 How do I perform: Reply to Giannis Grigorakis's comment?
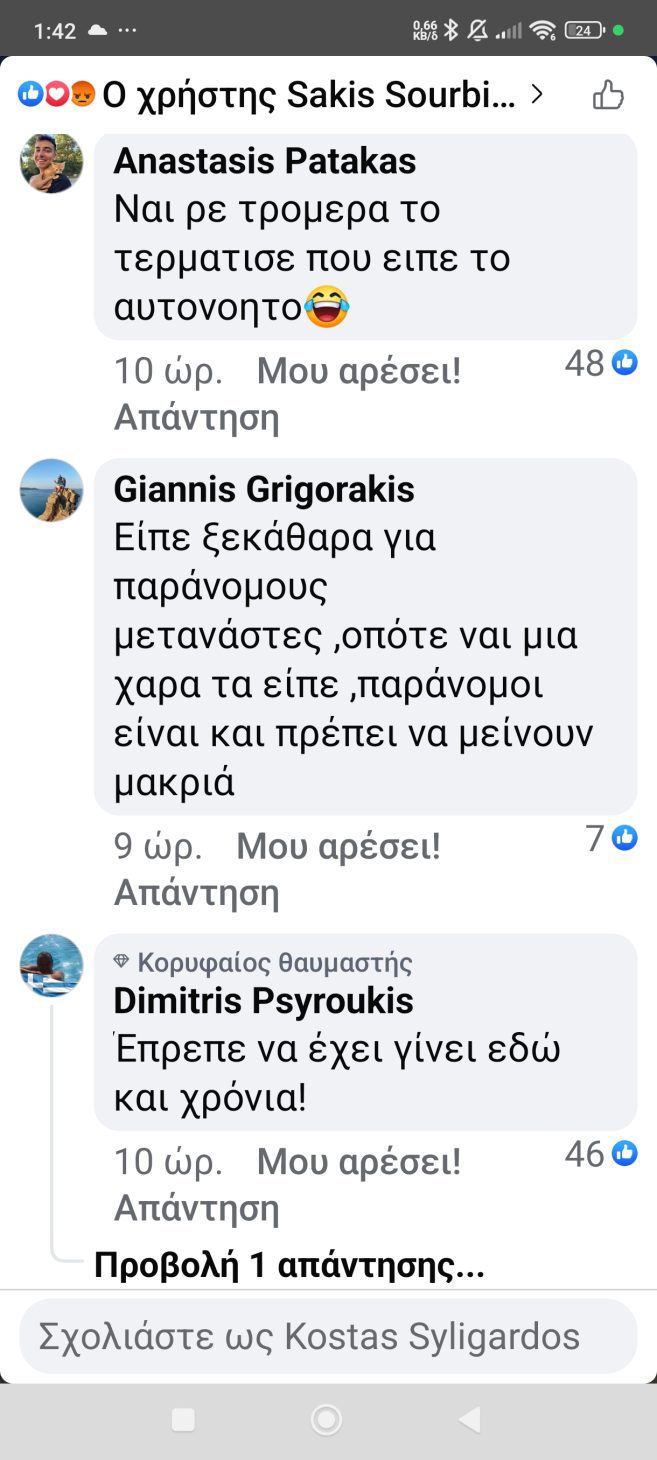[x=196, y=892]
